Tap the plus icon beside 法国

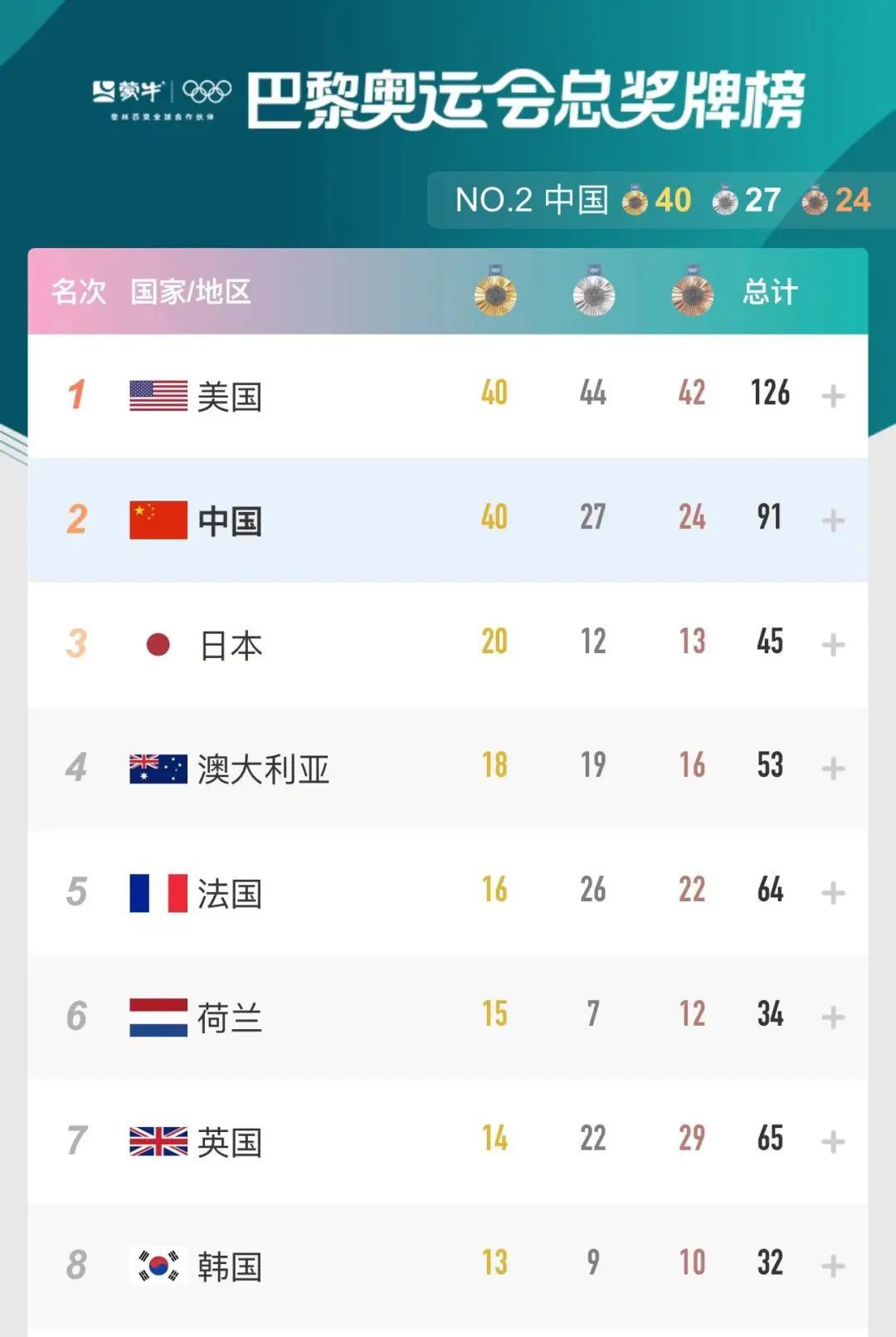tap(832, 893)
